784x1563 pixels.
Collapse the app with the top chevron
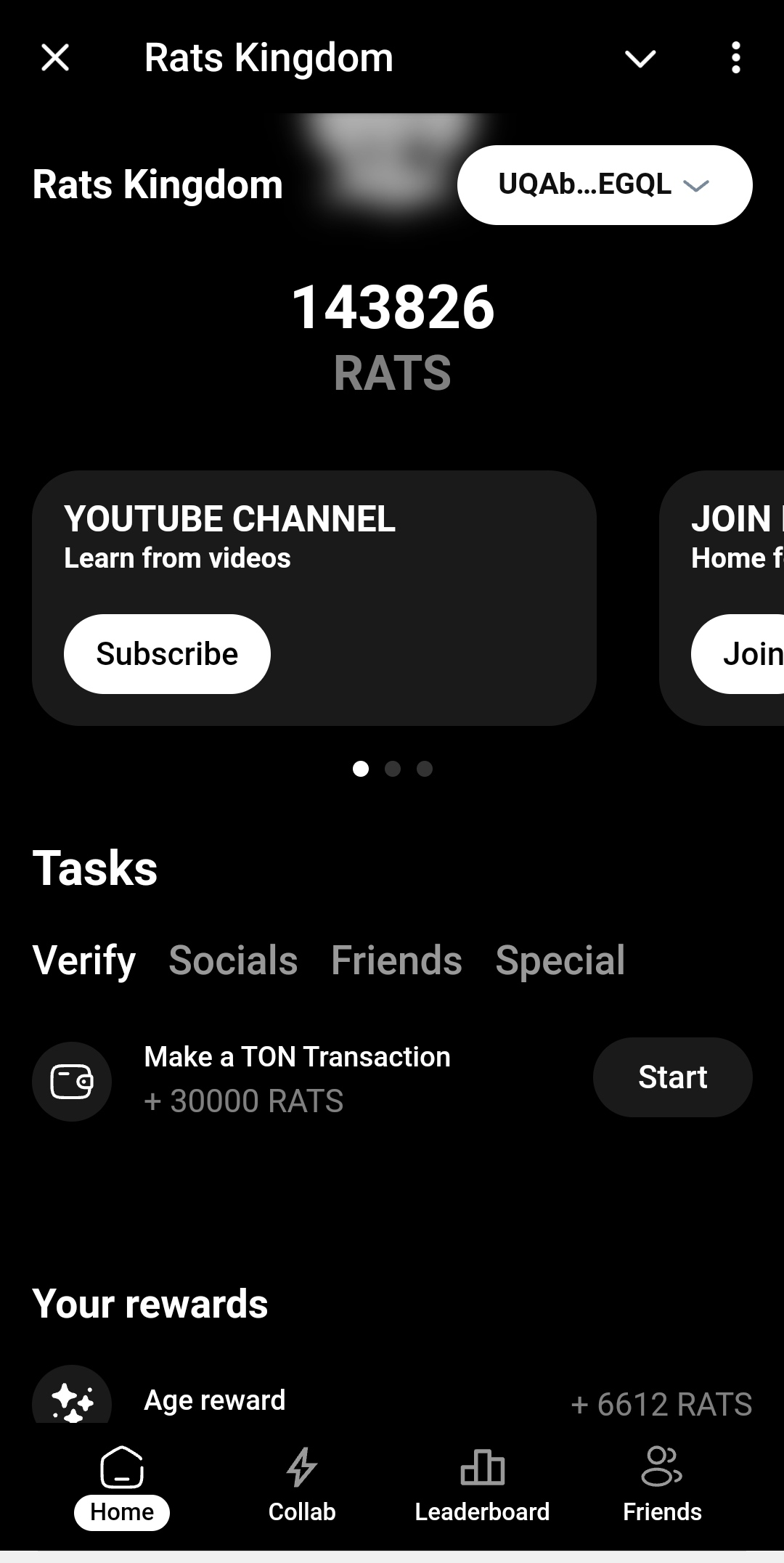(640, 58)
